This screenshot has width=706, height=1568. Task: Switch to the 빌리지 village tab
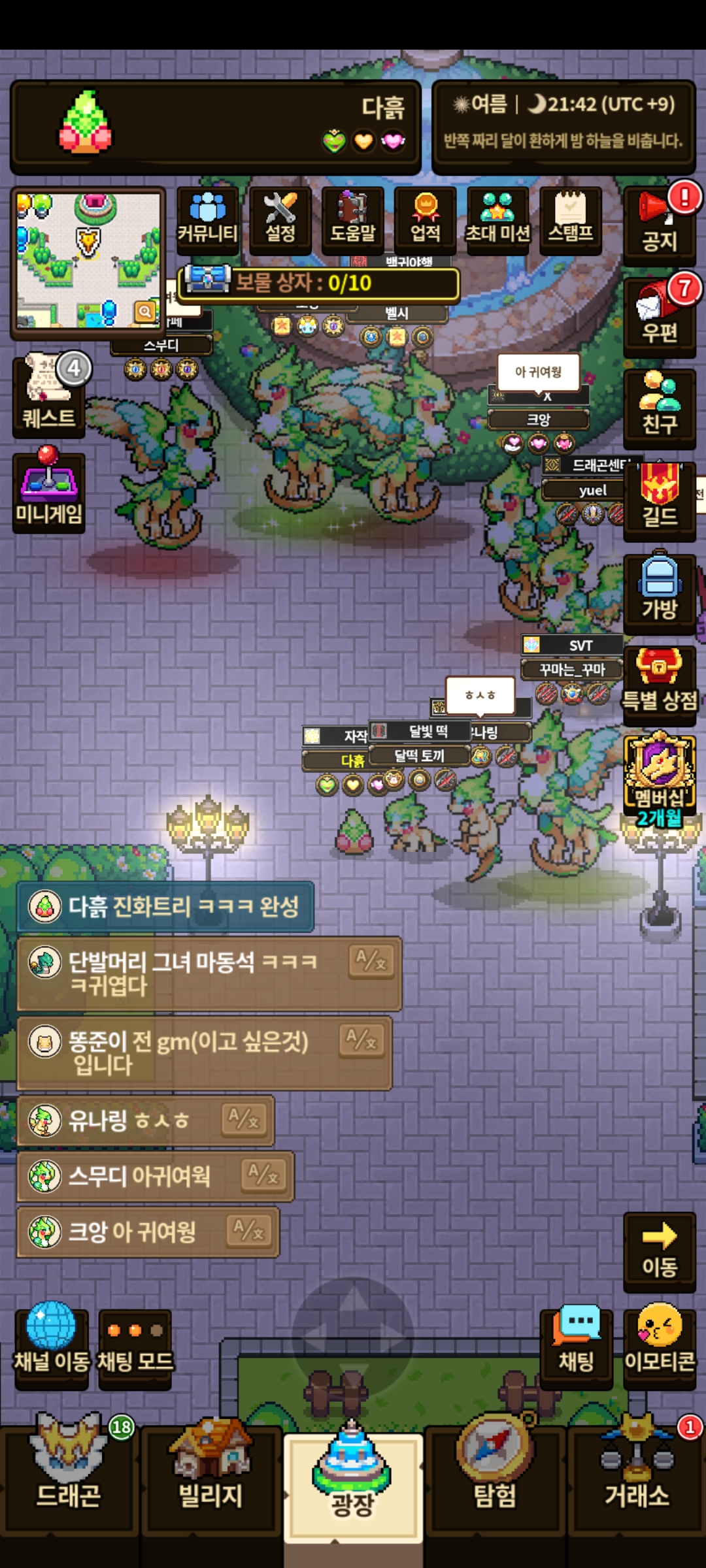[x=210, y=1480]
